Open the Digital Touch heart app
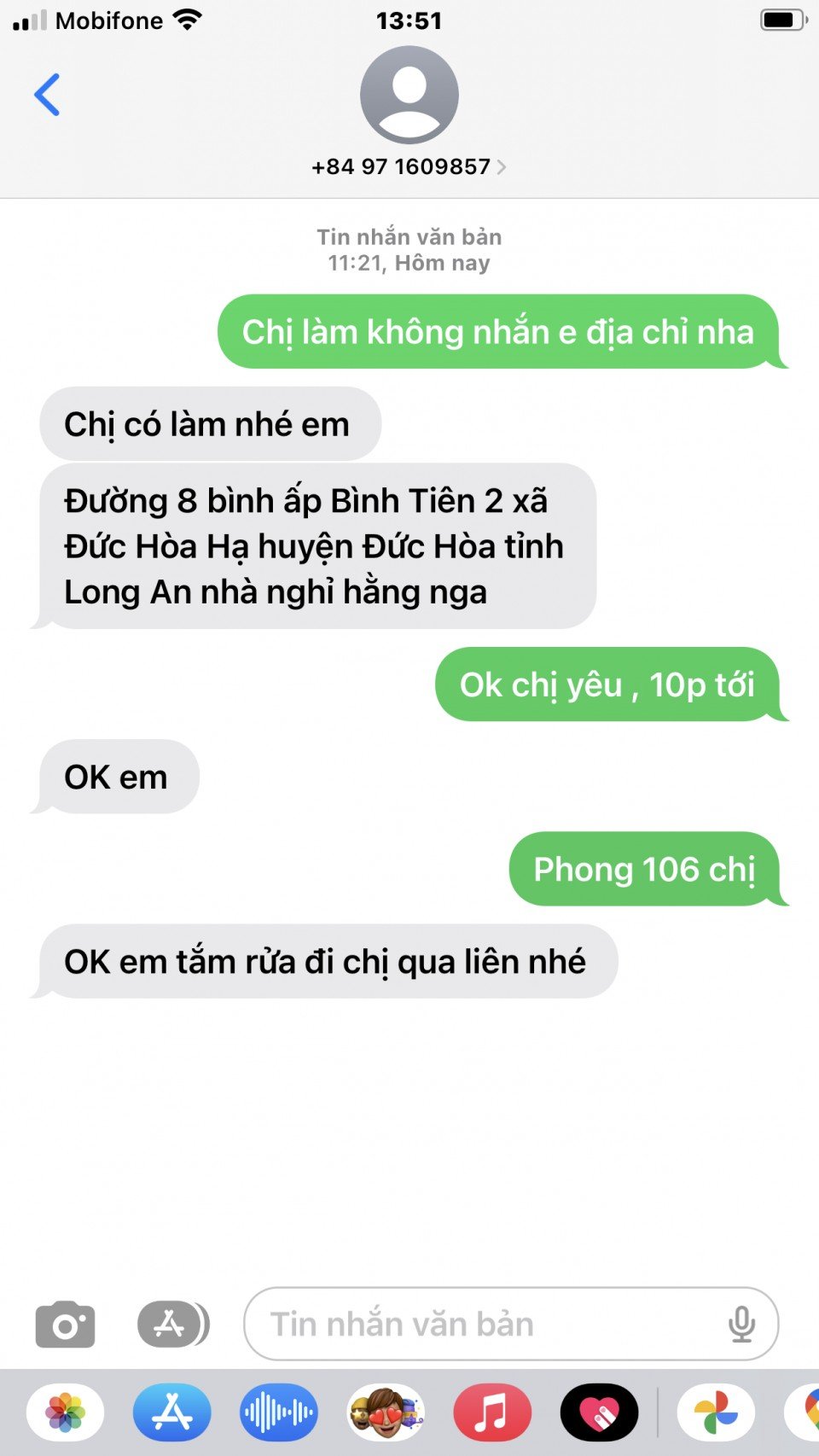This screenshot has width=819, height=1456. tap(599, 1412)
